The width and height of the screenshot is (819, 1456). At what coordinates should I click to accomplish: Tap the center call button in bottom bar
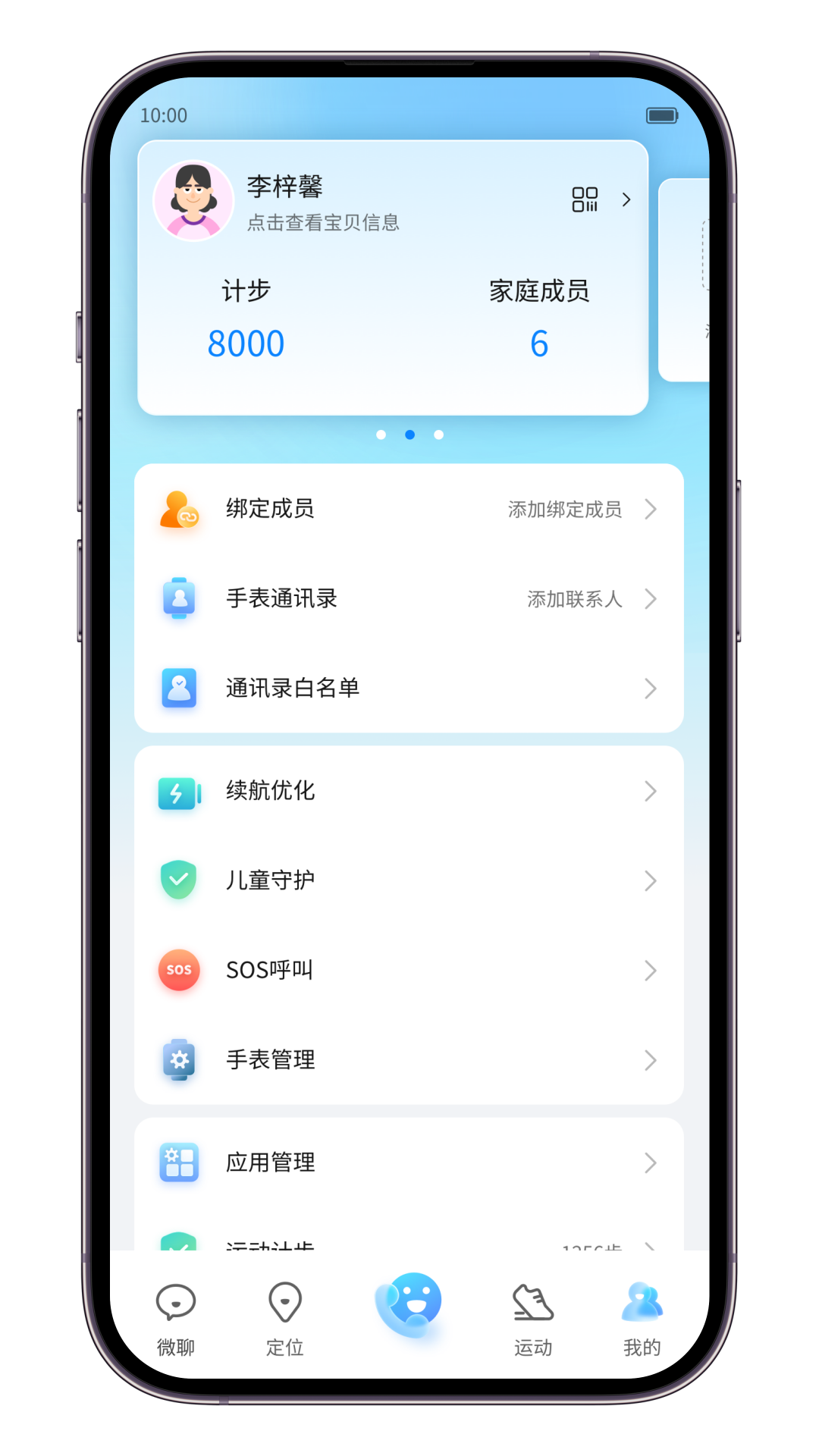click(409, 1304)
